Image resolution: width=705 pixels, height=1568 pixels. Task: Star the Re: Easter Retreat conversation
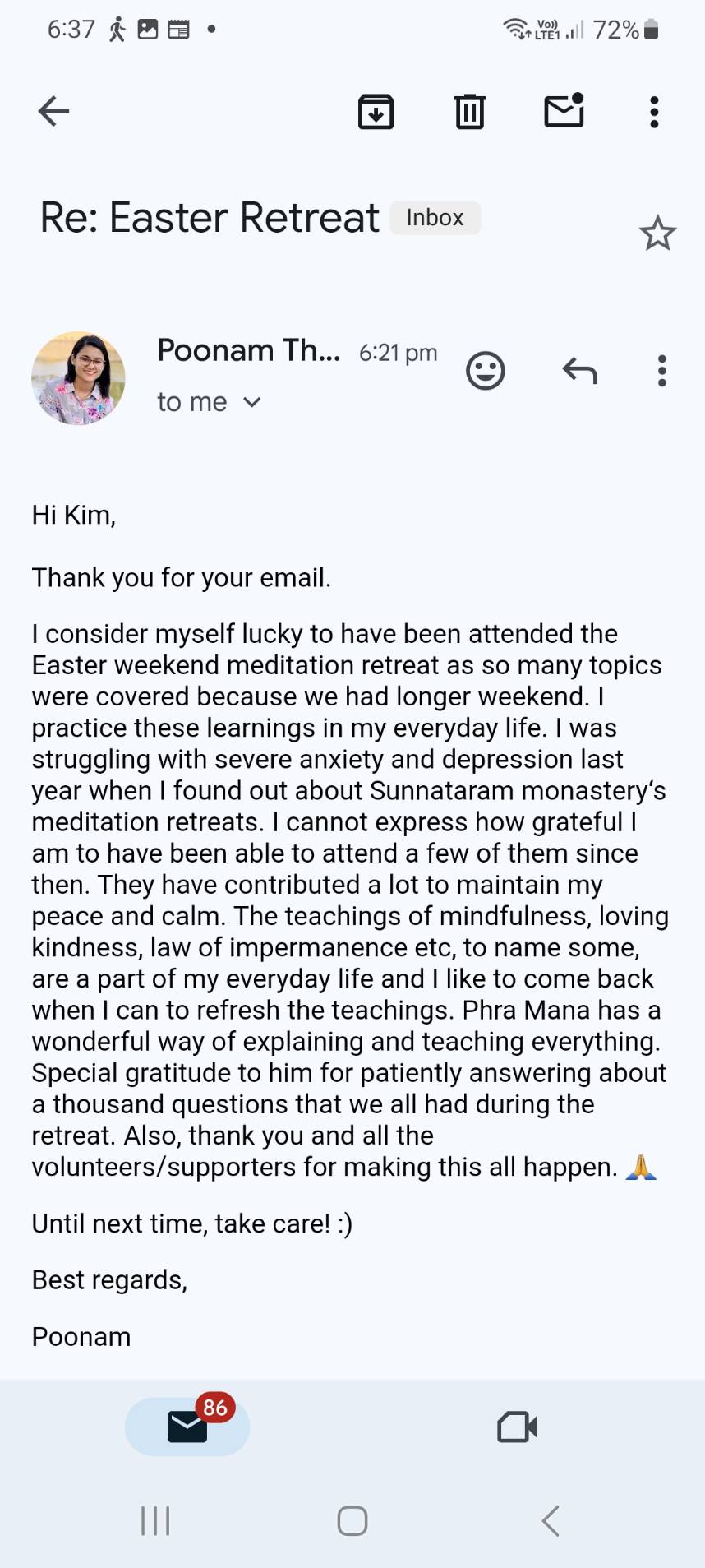(657, 234)
